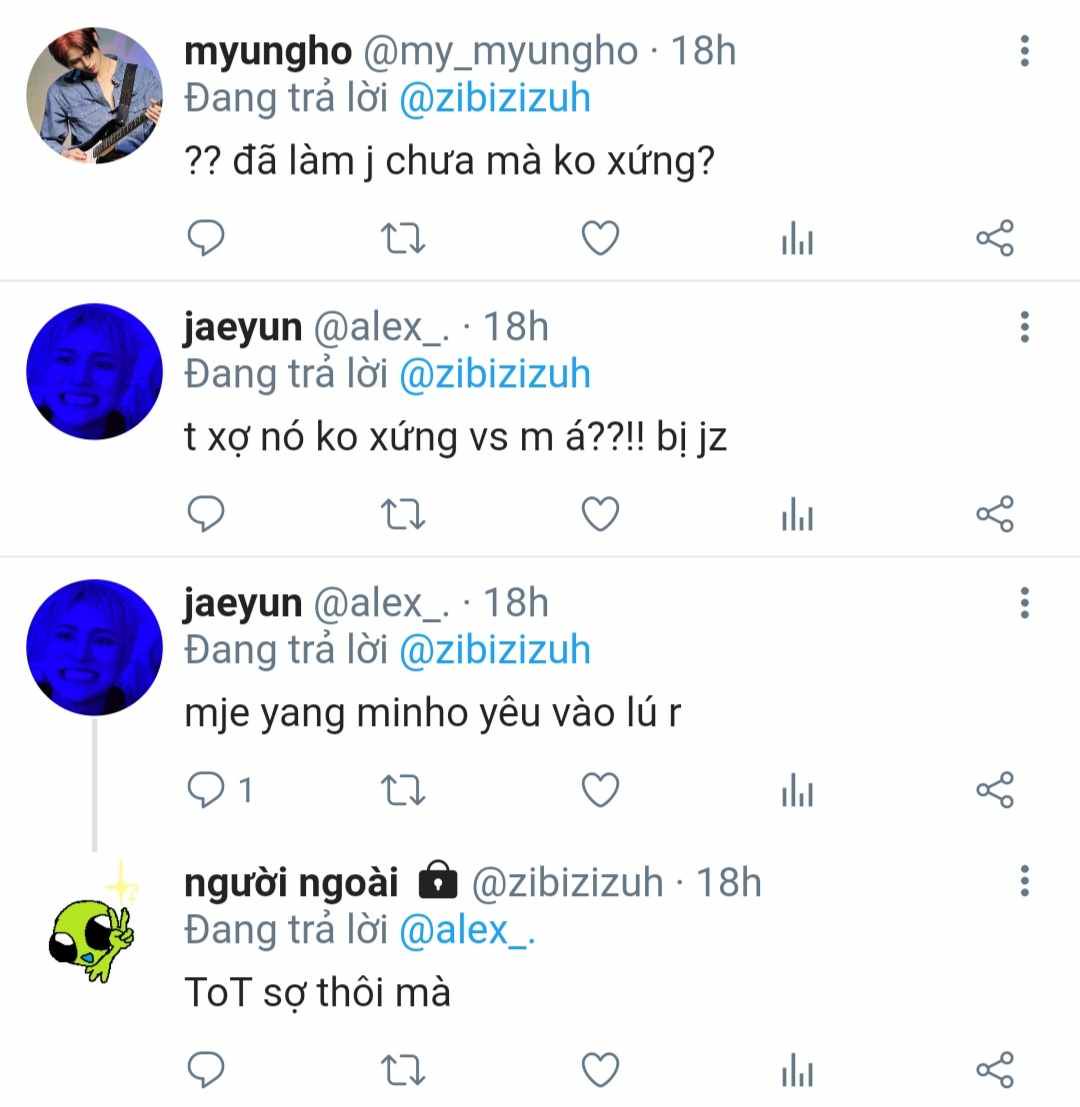This screenshot has width=1080, height=1107.
Task: Open options for 'mje yang minho' tweet
Action: coord(1024,603)
